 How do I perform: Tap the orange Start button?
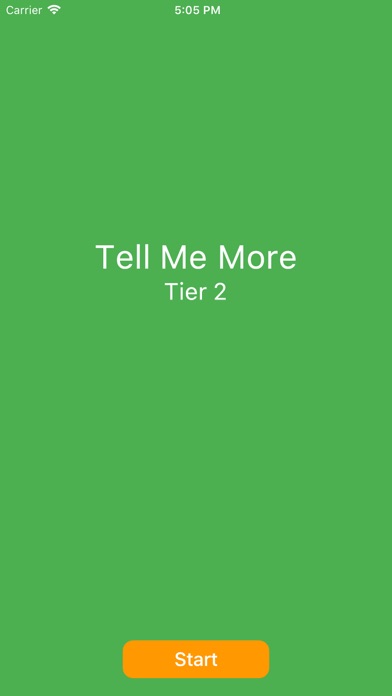click(x=196, y=659)
